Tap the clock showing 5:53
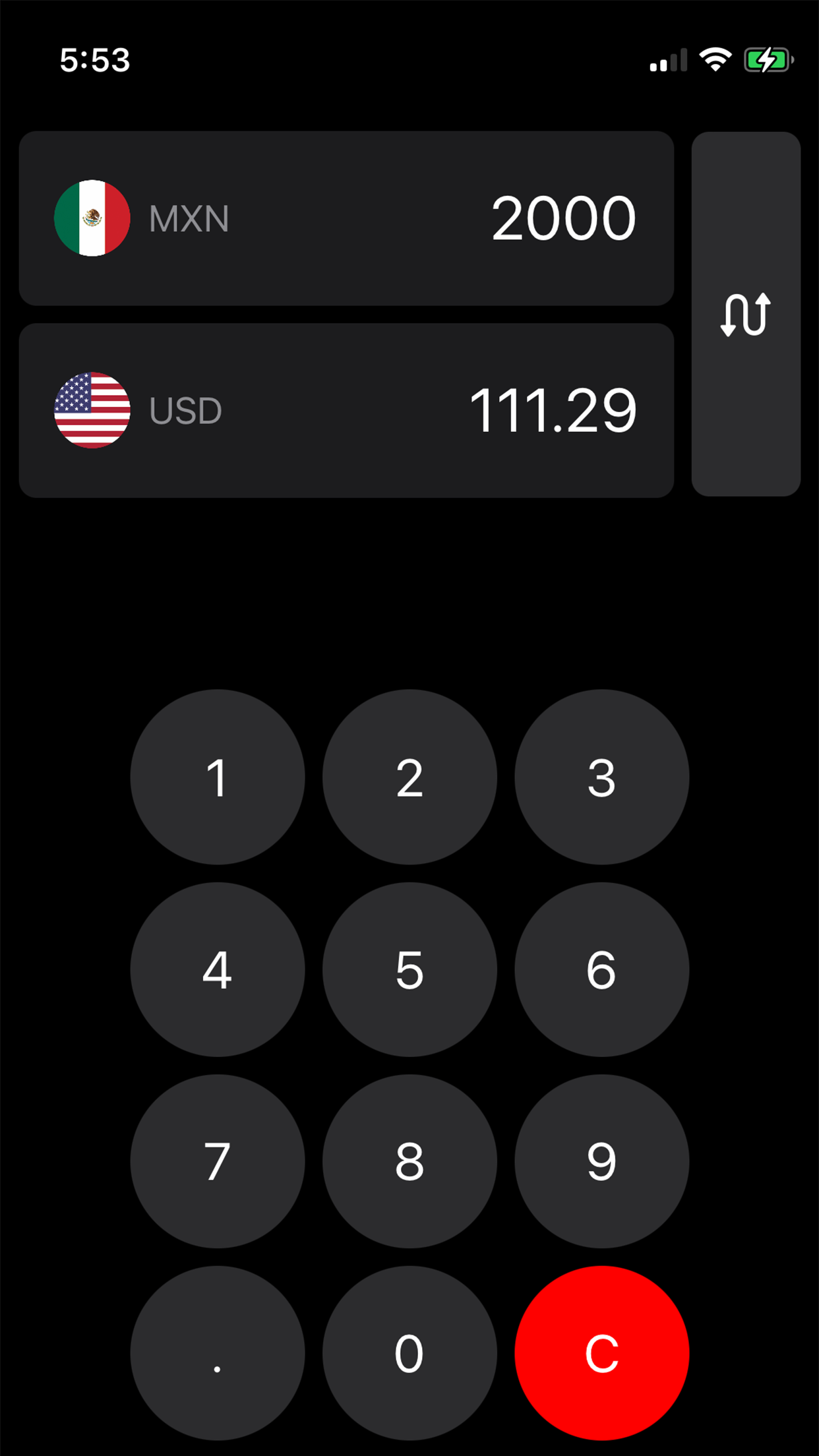819x1456 pixels. click(94, 60)
